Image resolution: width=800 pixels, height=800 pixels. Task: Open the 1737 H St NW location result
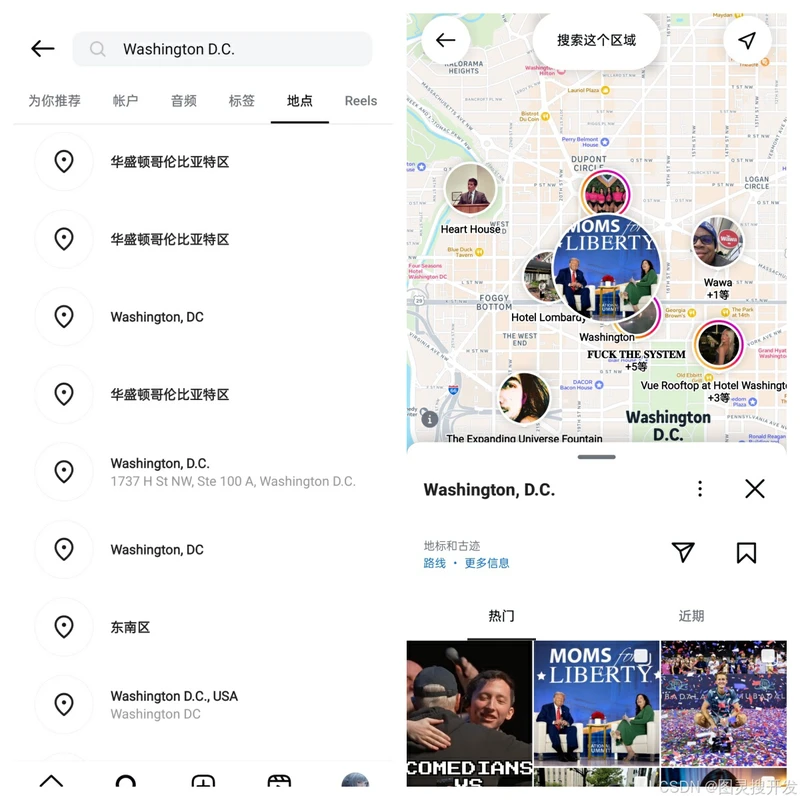[x=232, y=472]
